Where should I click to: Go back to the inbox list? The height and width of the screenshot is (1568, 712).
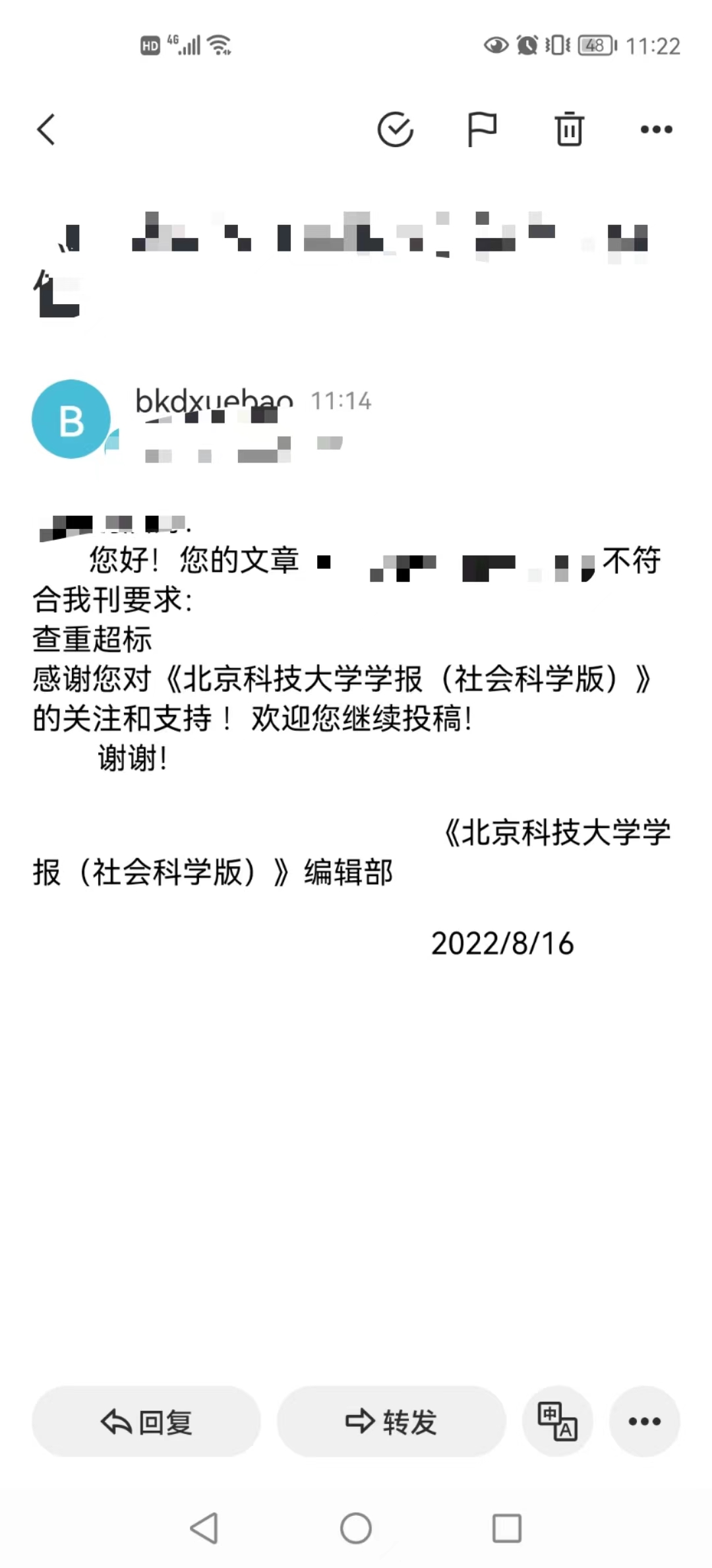[45, 129]
